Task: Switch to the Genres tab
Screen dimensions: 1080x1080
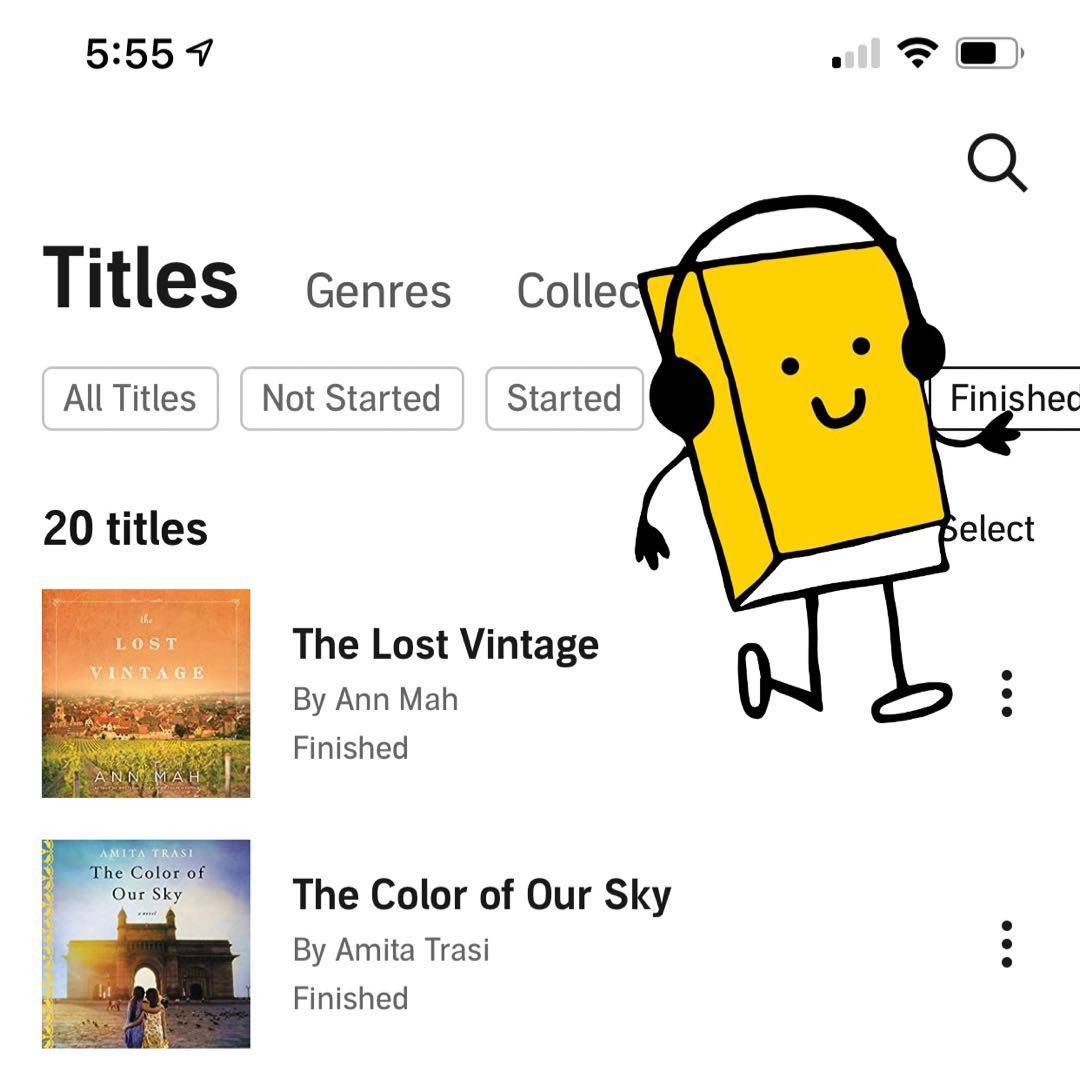Action: 378,291
